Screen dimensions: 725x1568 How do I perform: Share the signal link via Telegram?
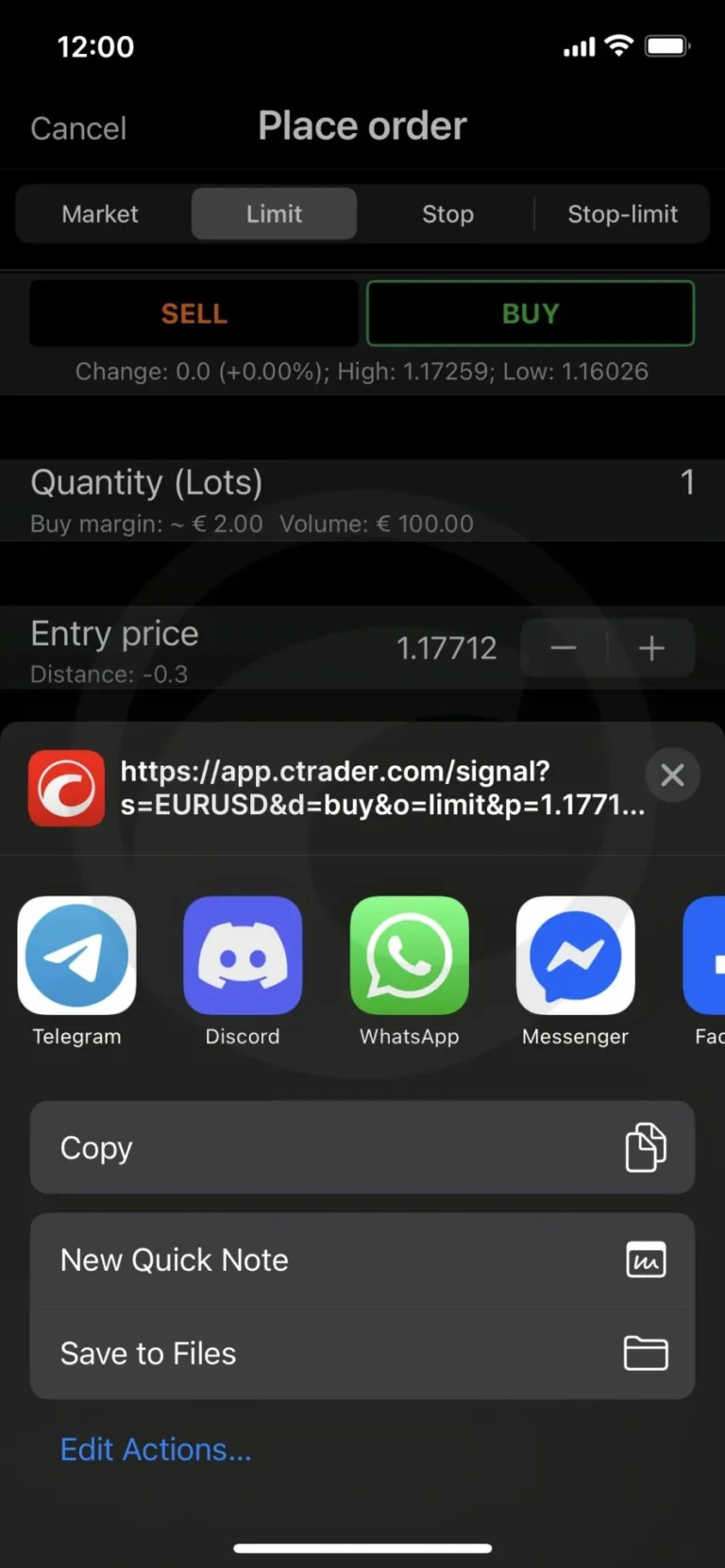pos(76,955)
